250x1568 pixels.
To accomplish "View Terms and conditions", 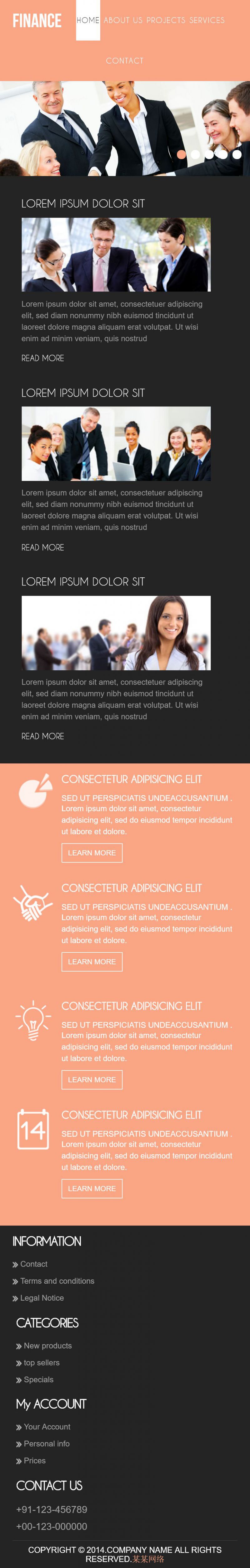I will point(57,1281).
